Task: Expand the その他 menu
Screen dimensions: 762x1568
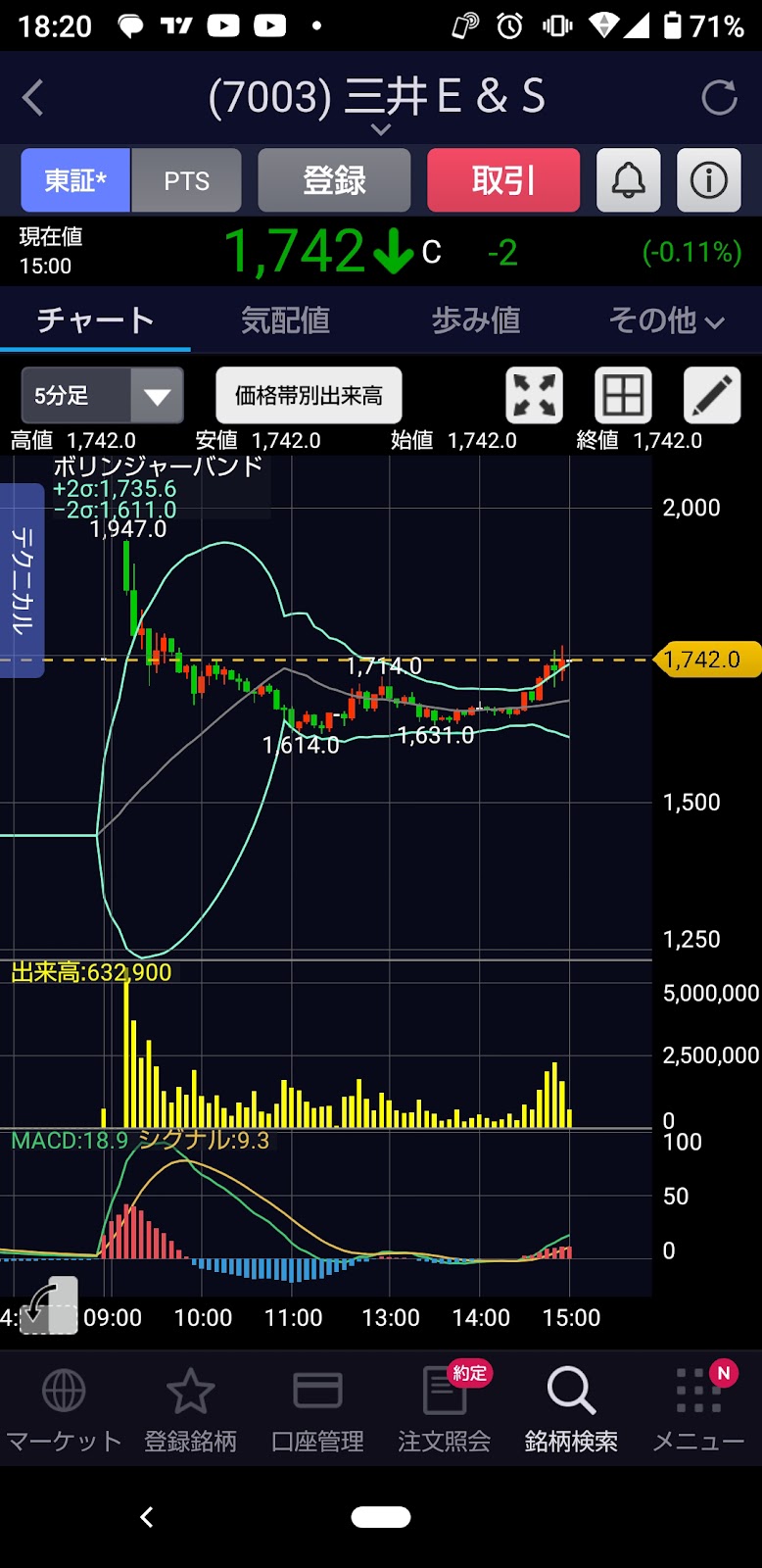Action: 666,319
